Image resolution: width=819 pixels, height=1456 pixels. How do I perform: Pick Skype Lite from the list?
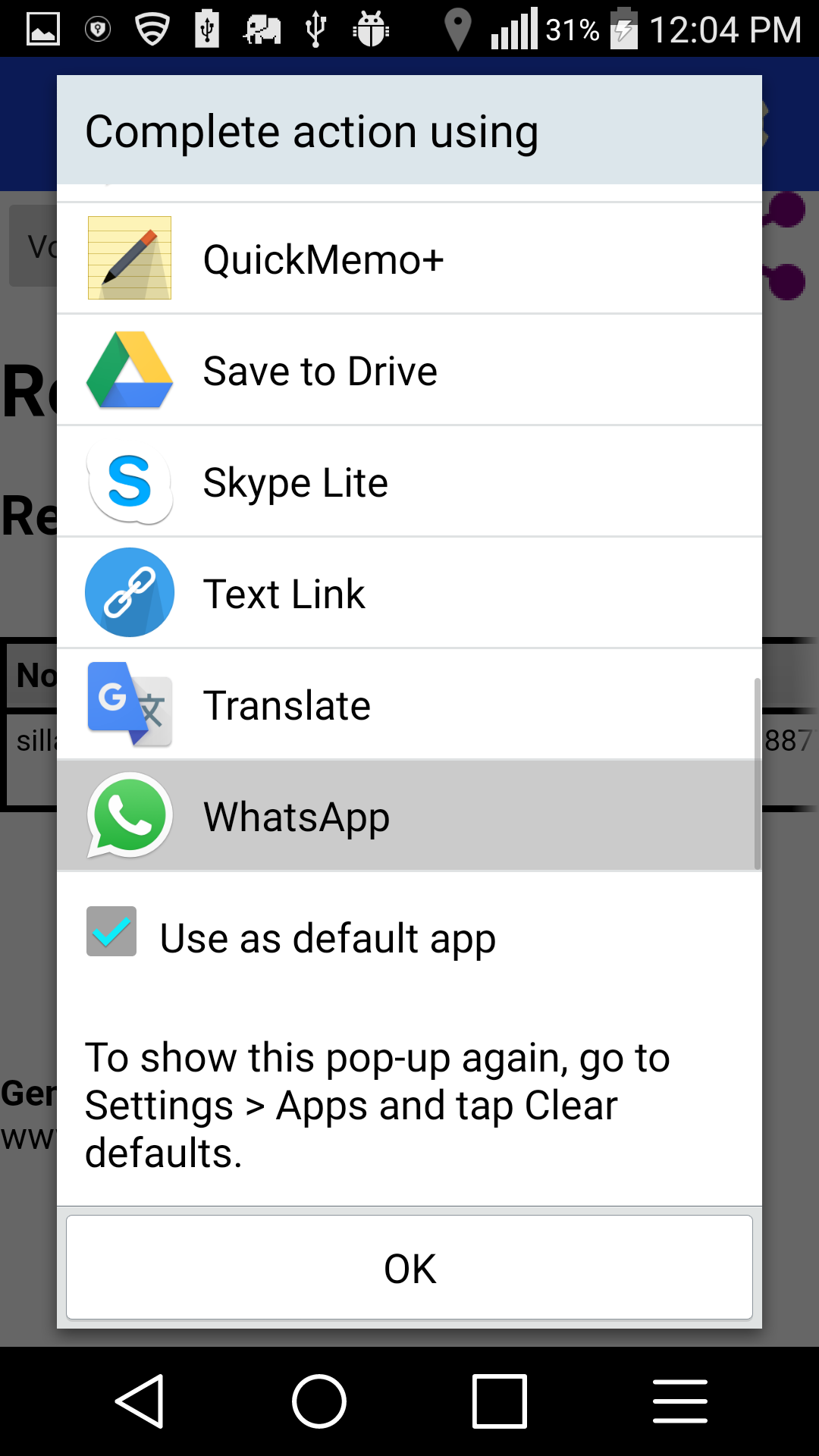pos(409,482)
